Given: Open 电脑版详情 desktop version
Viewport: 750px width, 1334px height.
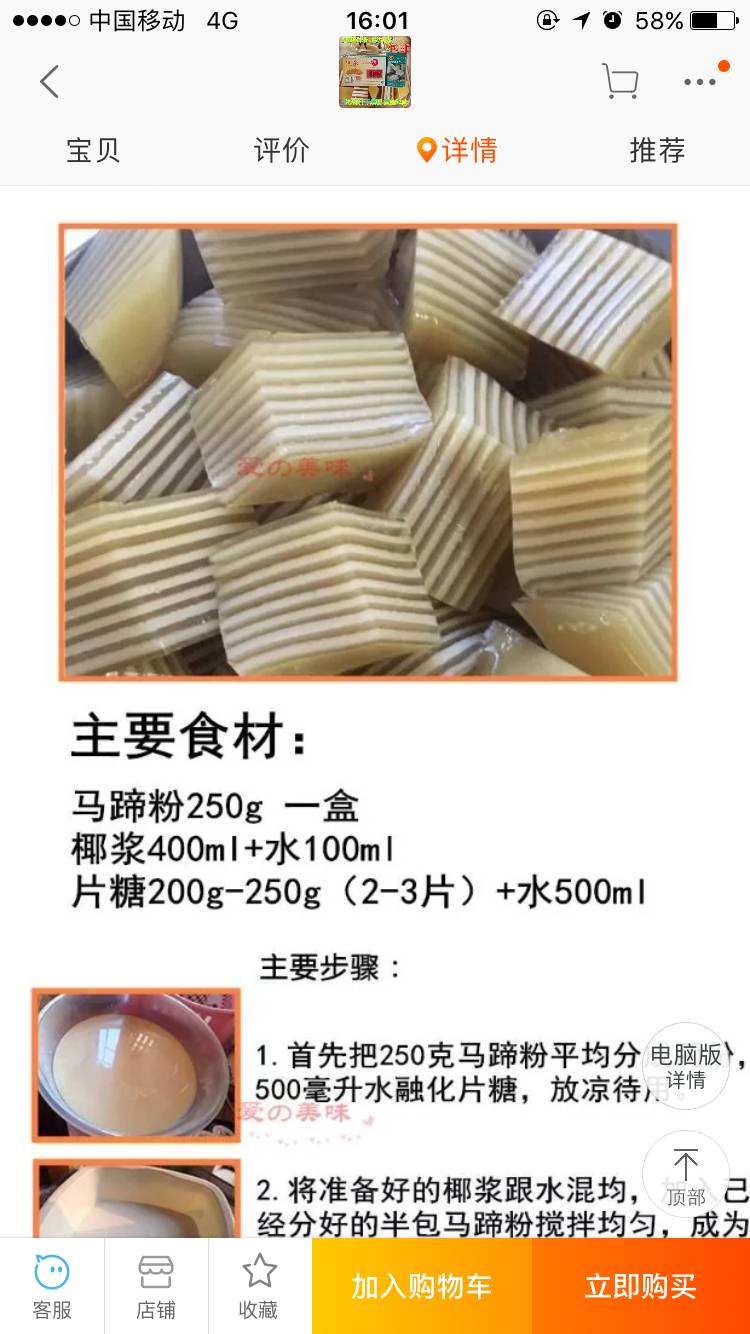Looking at the screenshot, I should point(686,1066).
